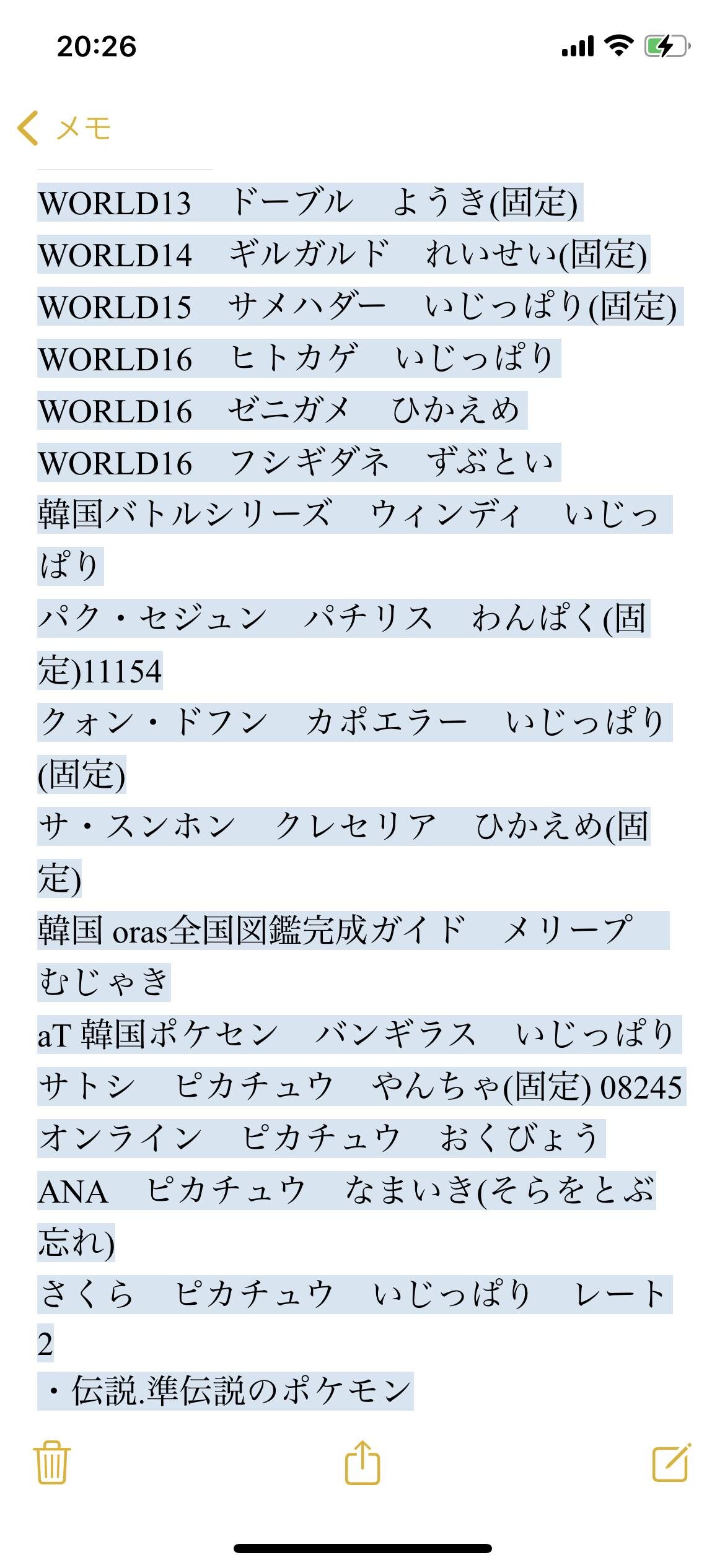
Task: Go back to the メモ list
Action: (64, 128)
